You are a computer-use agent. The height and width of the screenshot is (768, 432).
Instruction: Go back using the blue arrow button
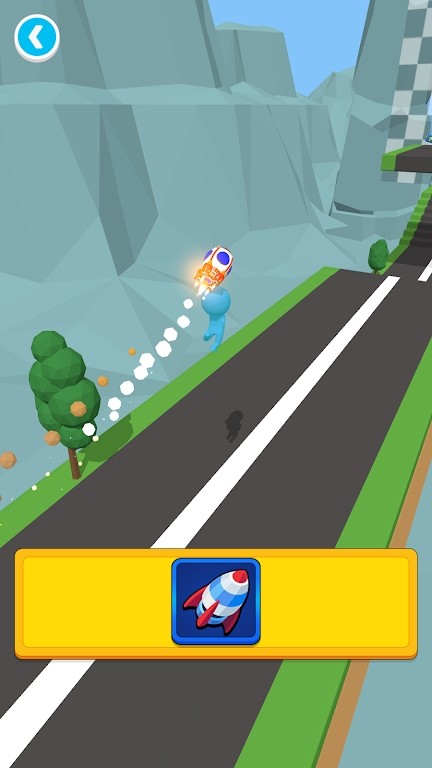click(x=37, y=38)
